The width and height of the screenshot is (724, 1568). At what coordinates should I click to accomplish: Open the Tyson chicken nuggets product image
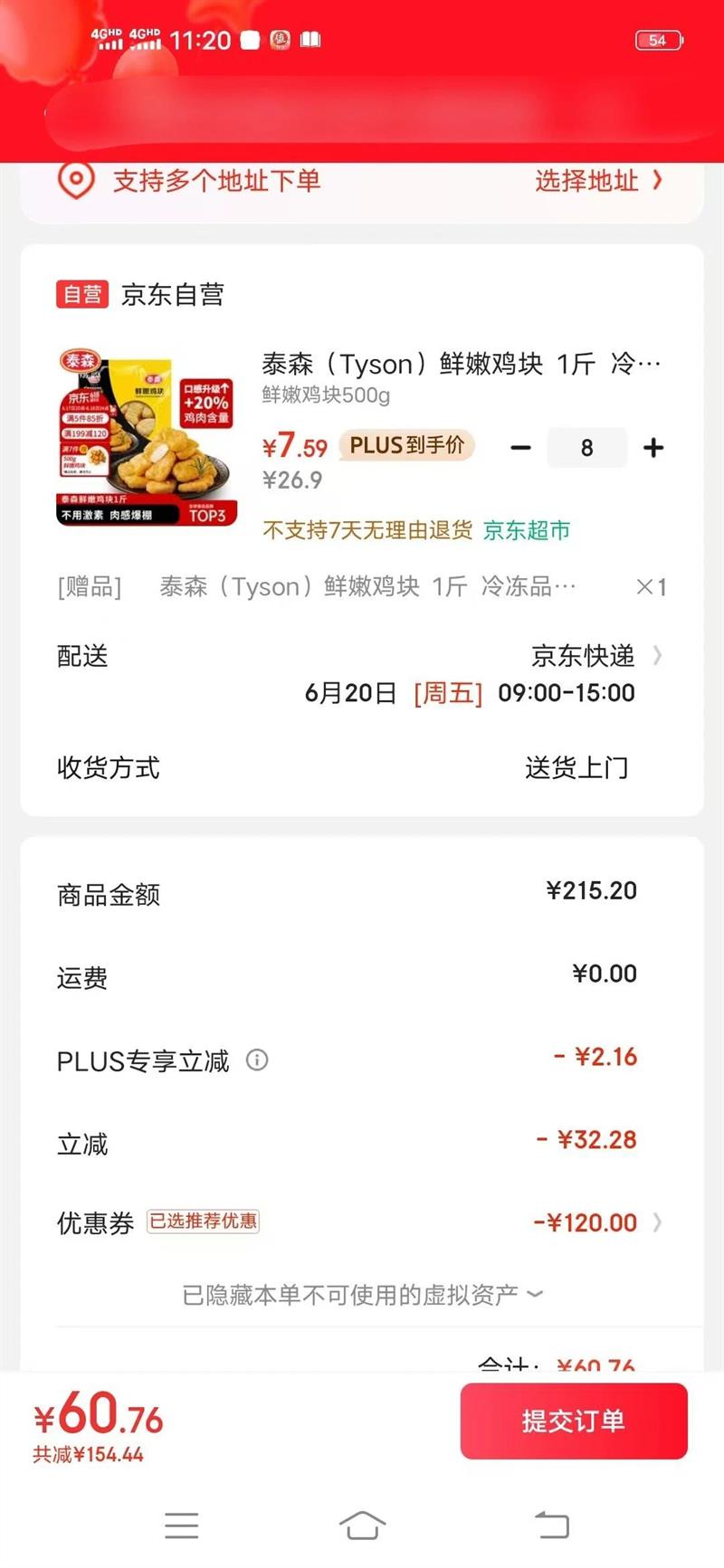147,437
